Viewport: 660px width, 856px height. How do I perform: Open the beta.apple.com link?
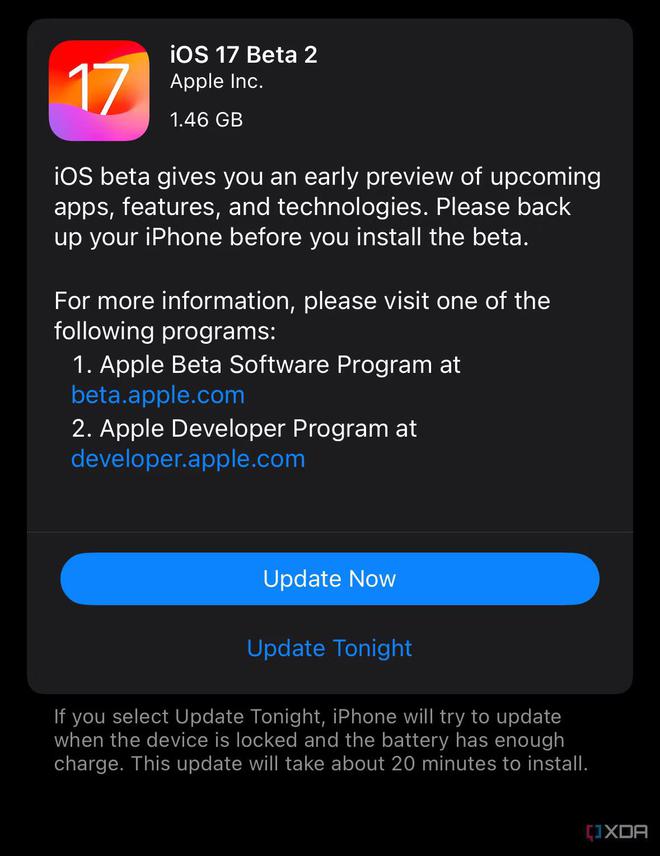click(158, 395)
